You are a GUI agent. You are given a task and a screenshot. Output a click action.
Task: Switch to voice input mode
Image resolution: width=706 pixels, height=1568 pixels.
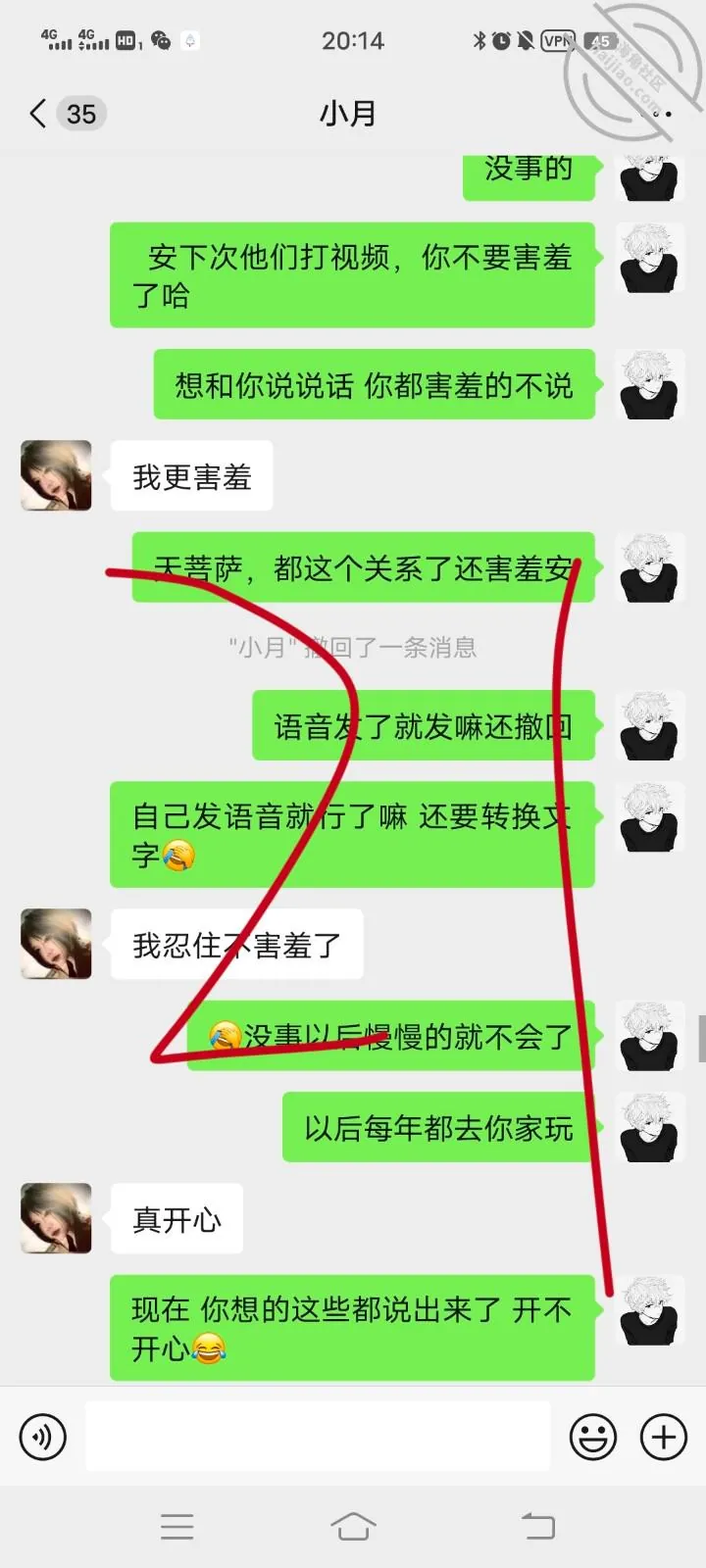[42, 1438]
